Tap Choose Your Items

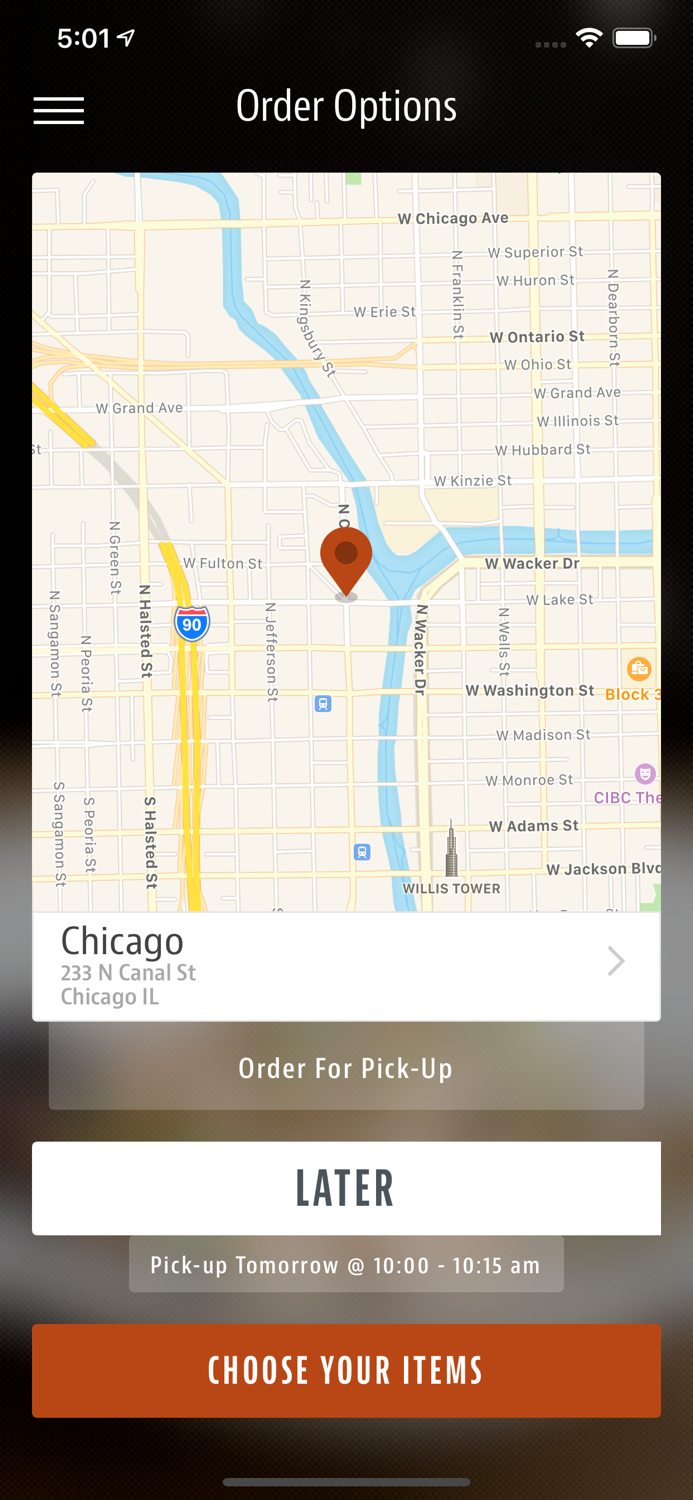point(346,1370)
